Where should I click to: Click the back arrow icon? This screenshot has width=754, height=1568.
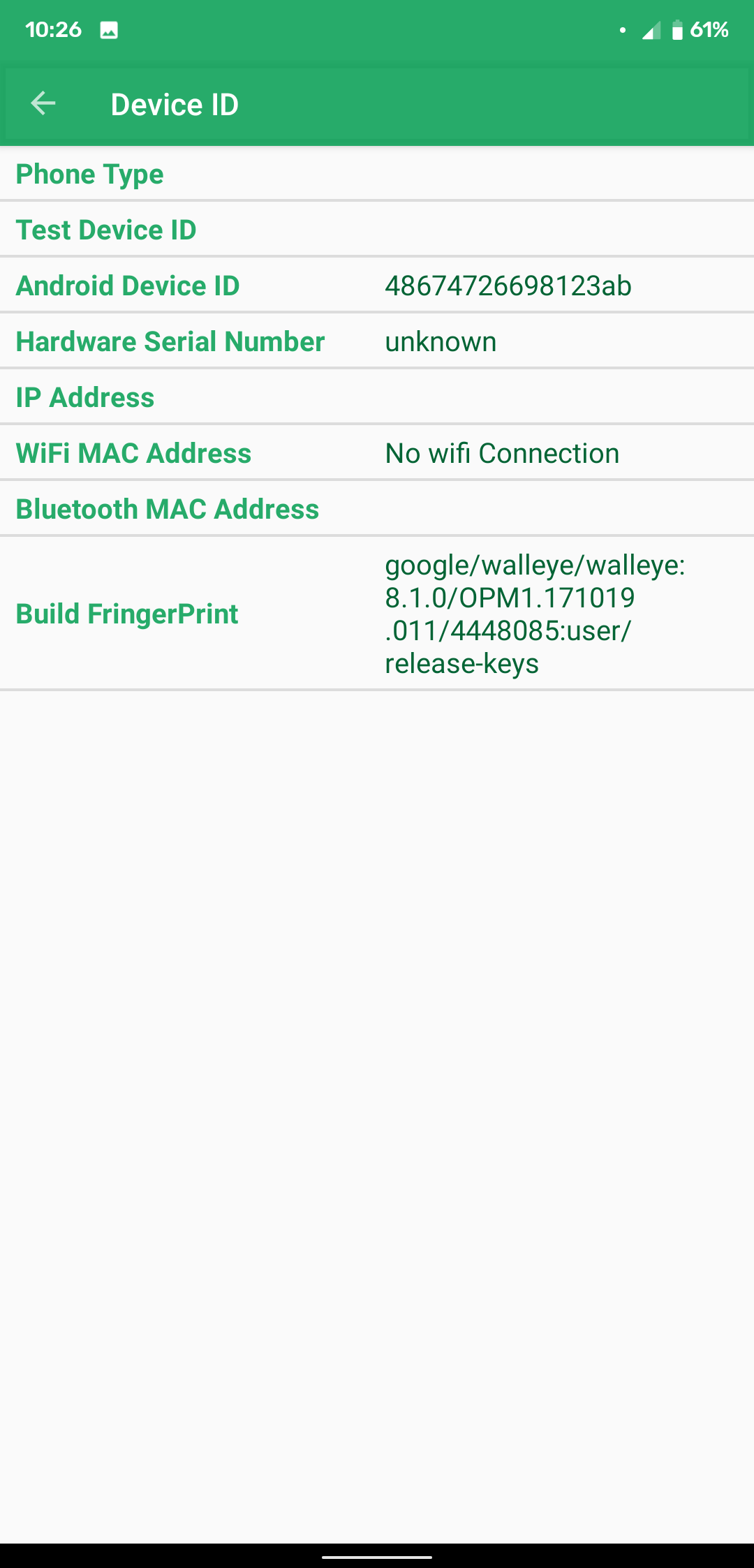(x=42, y=103)
